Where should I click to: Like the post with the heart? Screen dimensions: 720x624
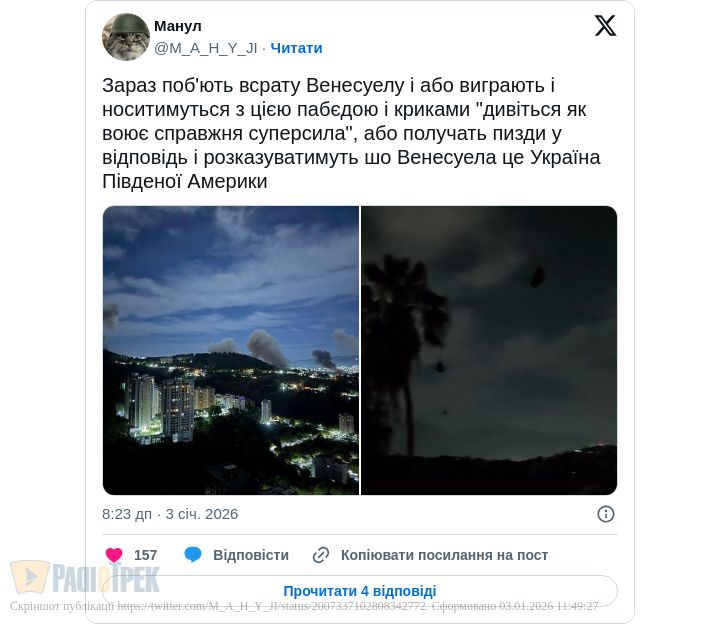pyautogui.click(x=114, y=555)
